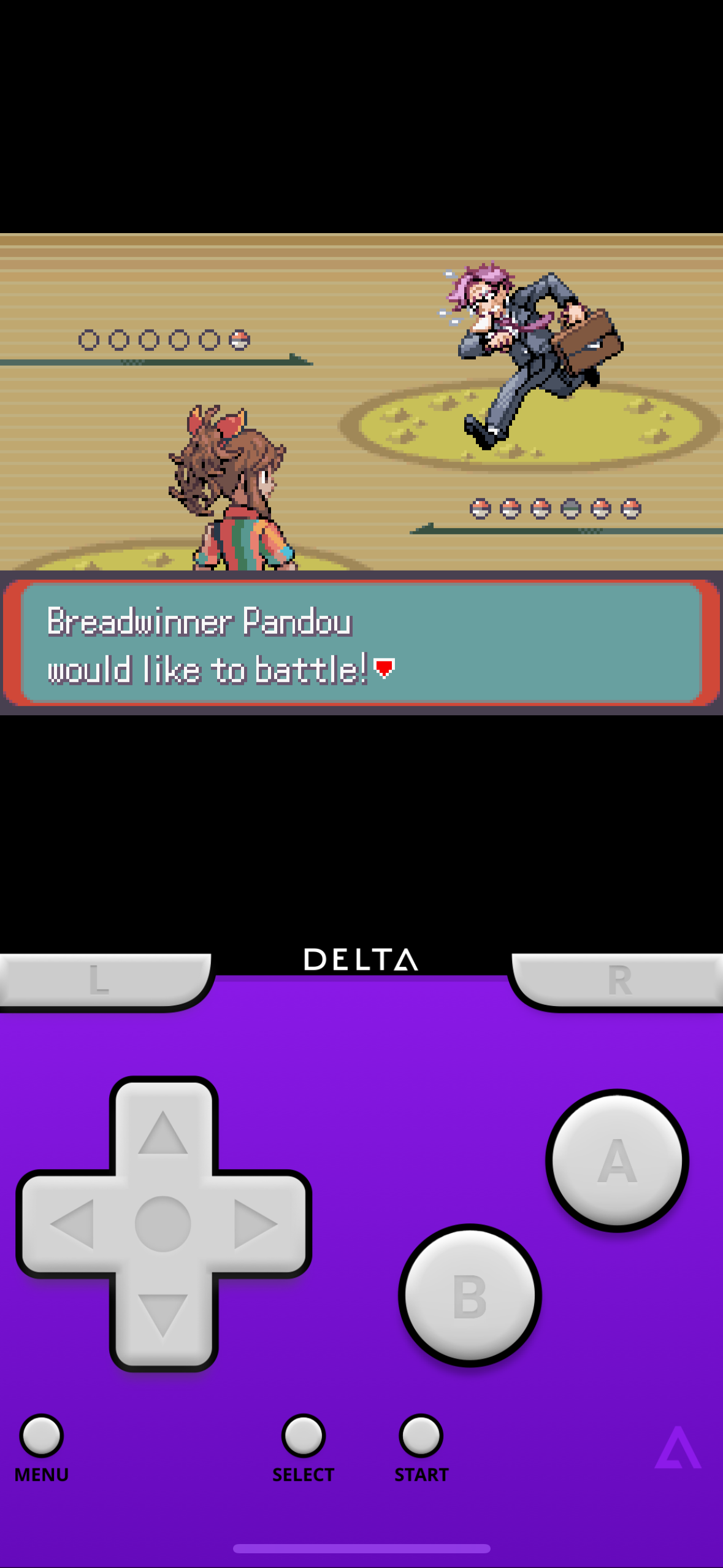Image resolution: width=723 pixels, height=1568 pixels.
Task: Tap the A button to advance dialogue
Action: pyautogui.click(x=616, y=1161)
